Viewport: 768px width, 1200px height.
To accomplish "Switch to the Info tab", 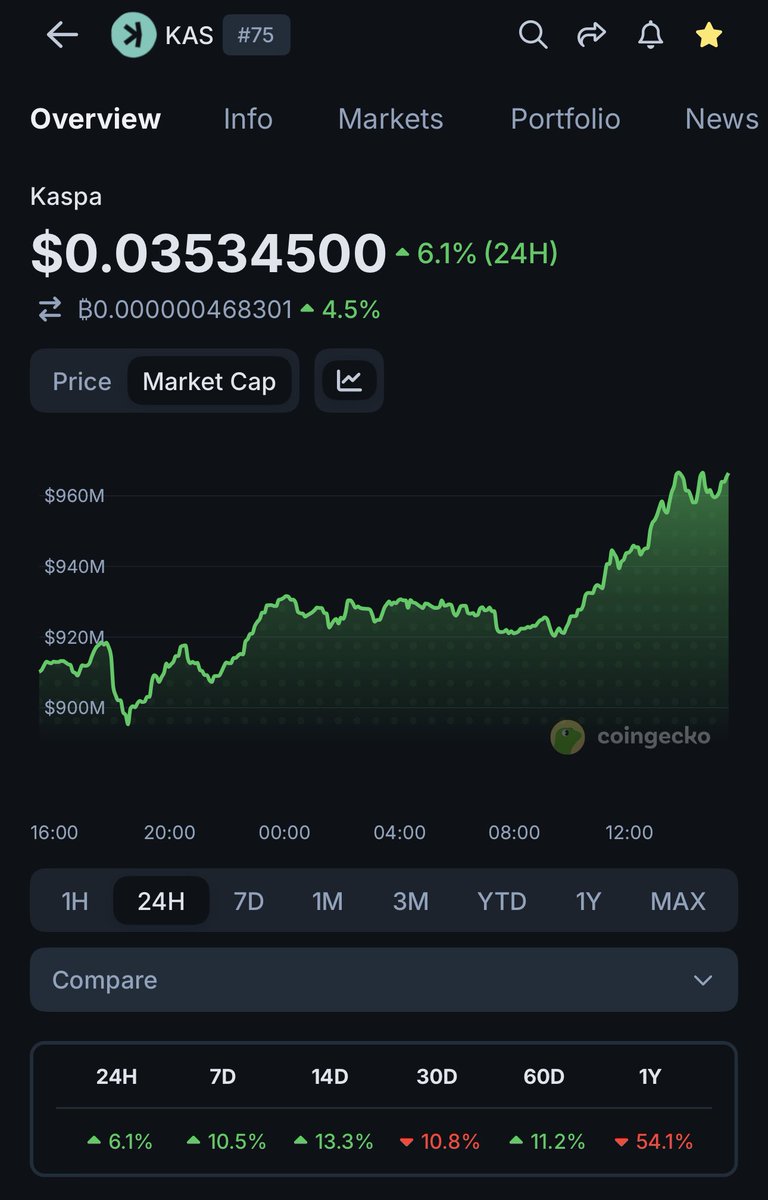I will (x=248, y=119).
